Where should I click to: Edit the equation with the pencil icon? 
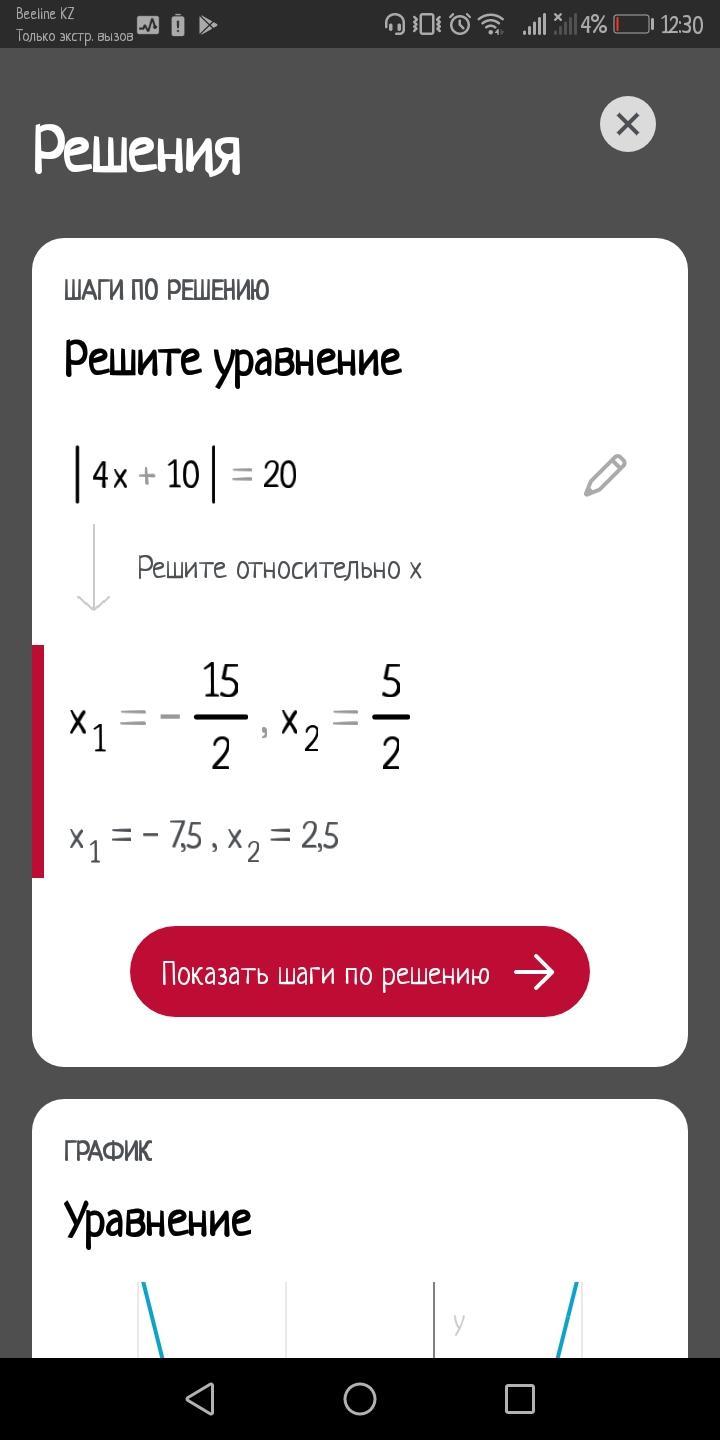click(x=605, y=475)
